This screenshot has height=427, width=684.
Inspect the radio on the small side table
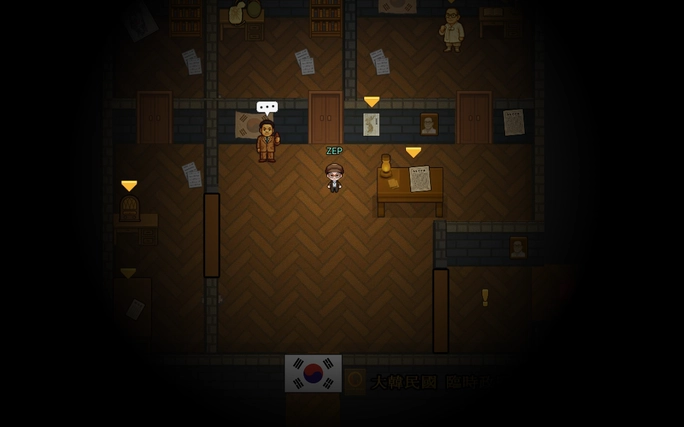click(x=130, y=209)
